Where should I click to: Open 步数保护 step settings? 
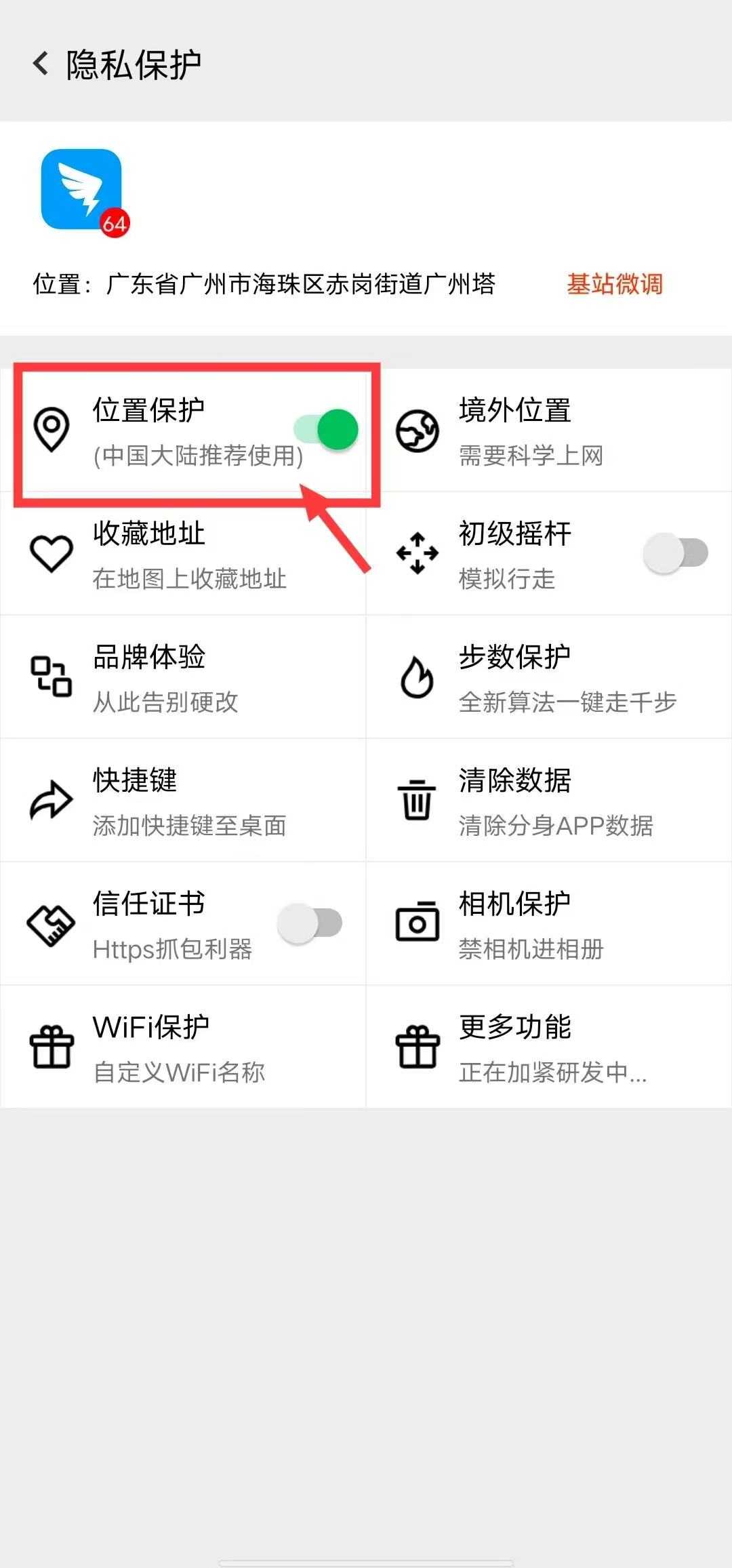coord(549,677)
